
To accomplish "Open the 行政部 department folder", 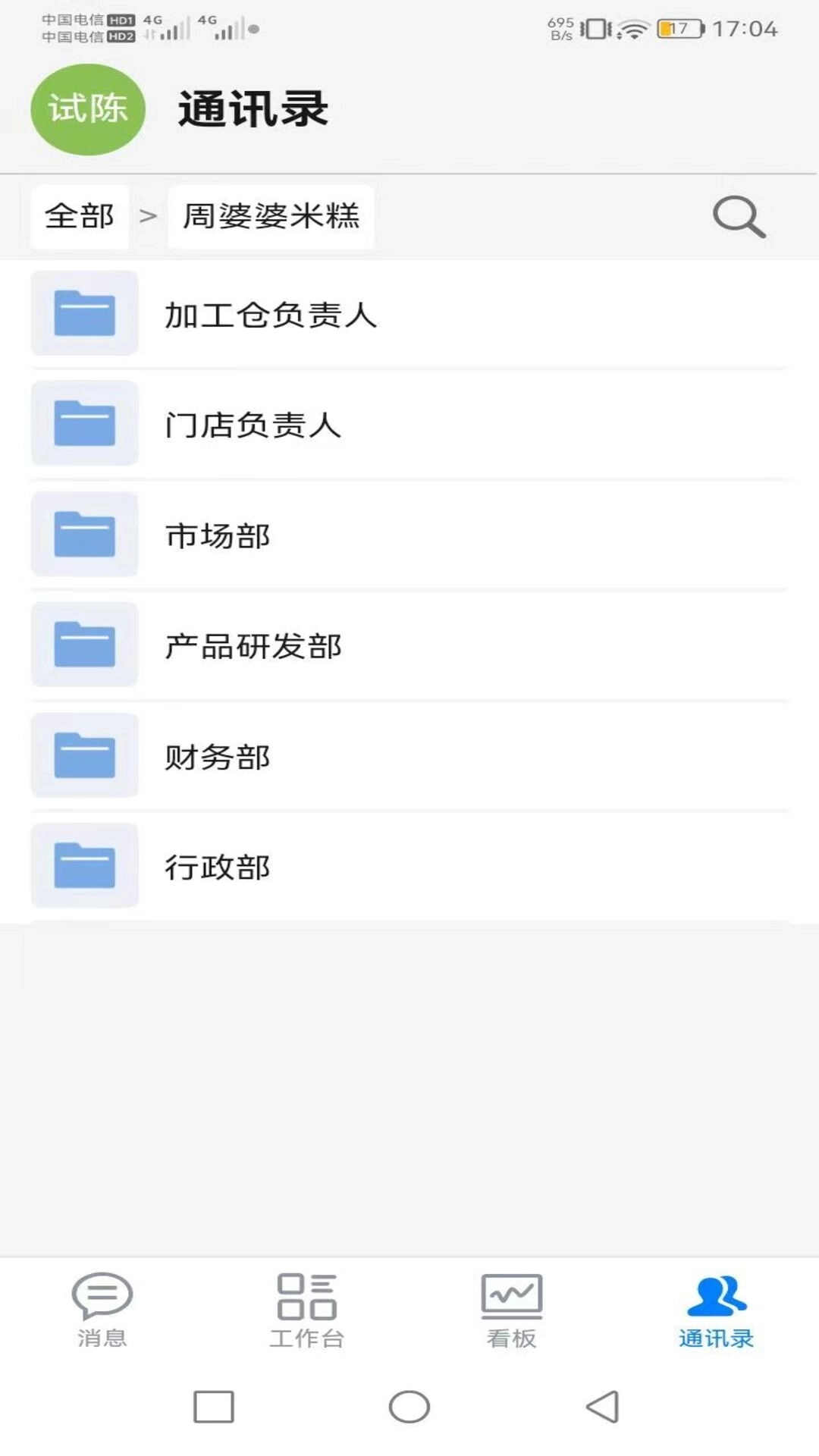I will [x=83, y=867].
